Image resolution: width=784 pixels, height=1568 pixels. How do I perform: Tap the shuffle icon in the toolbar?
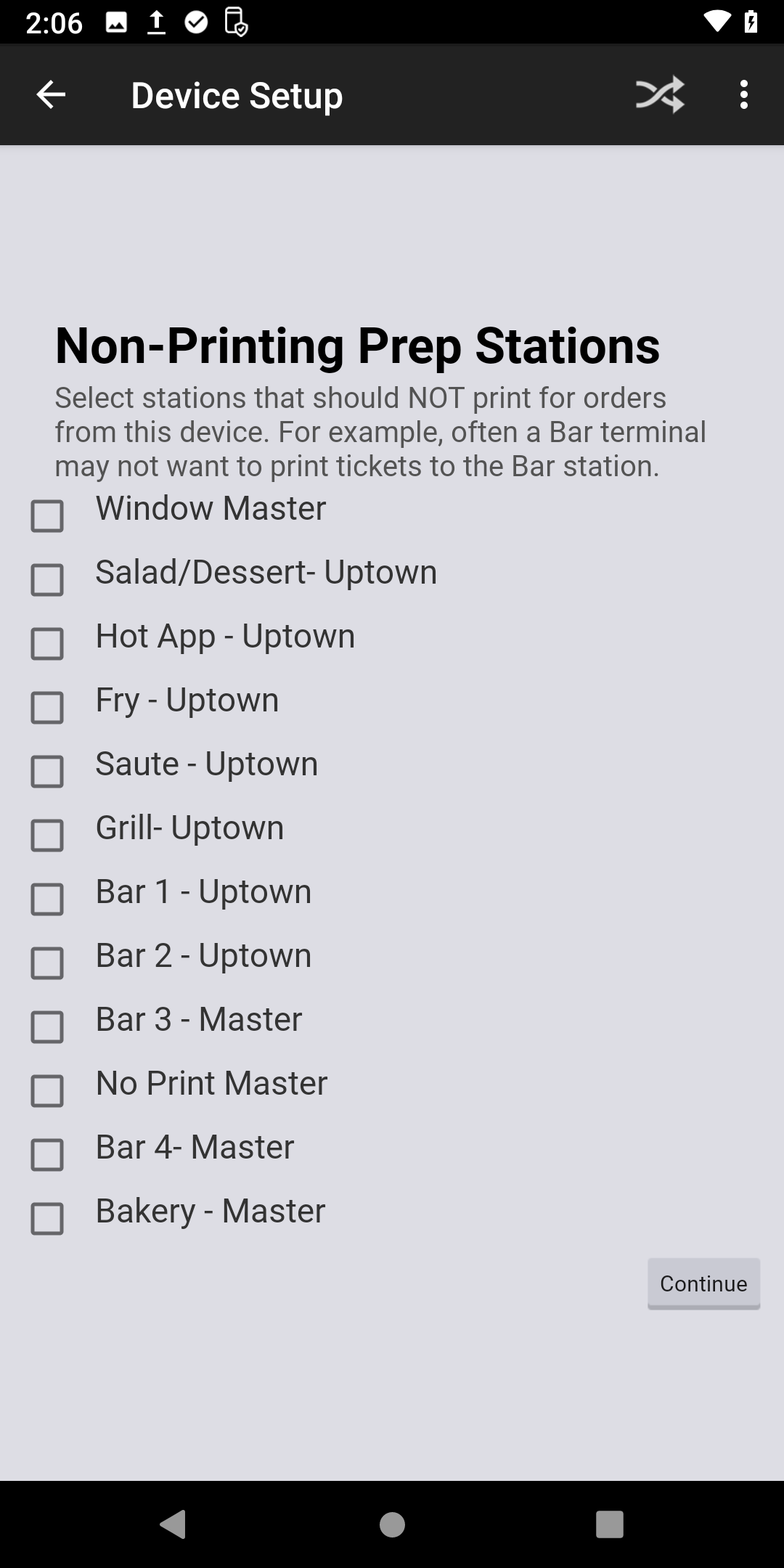pos(660,94)
